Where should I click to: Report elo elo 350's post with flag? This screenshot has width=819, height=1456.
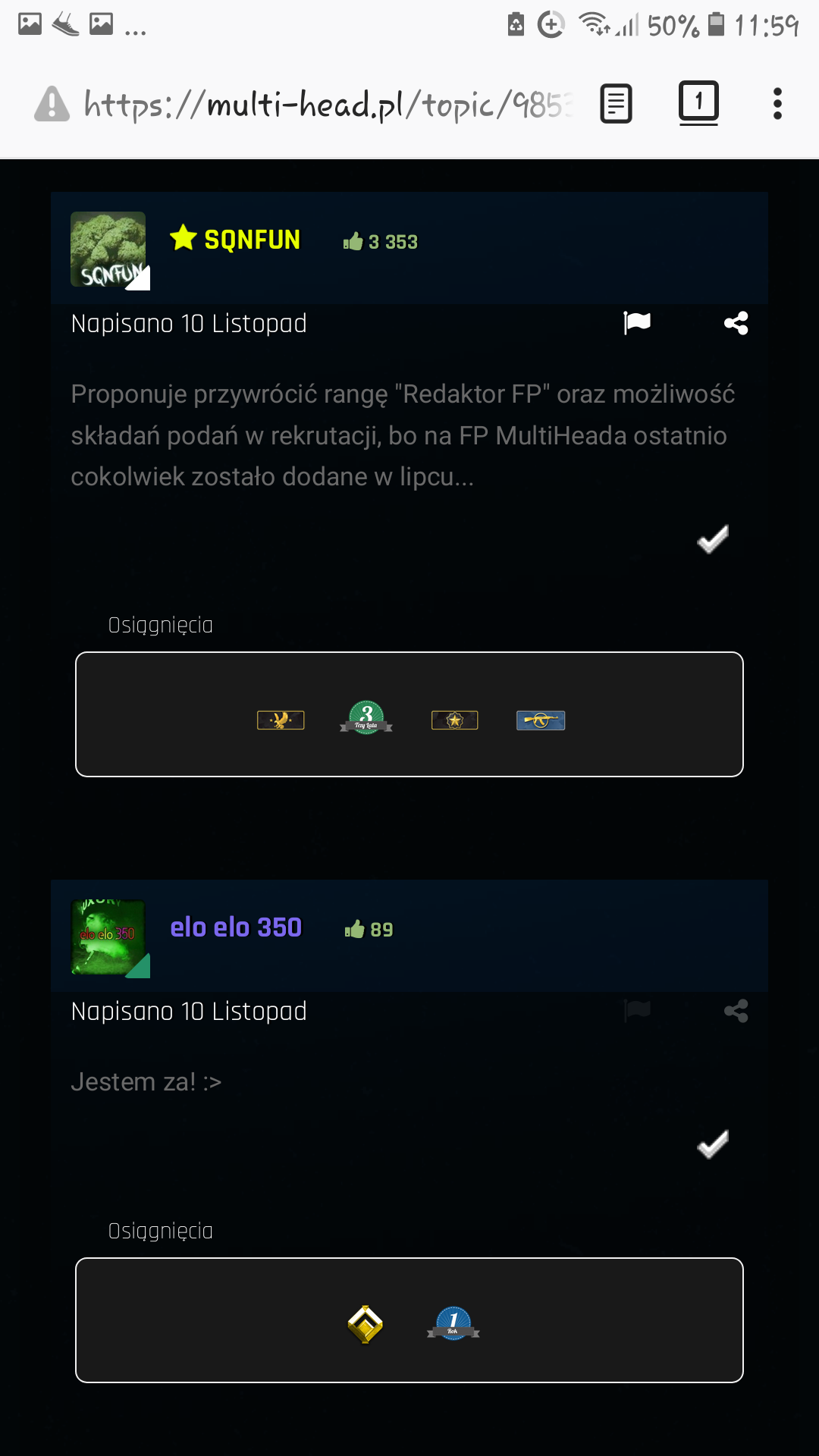[637, 1011]
